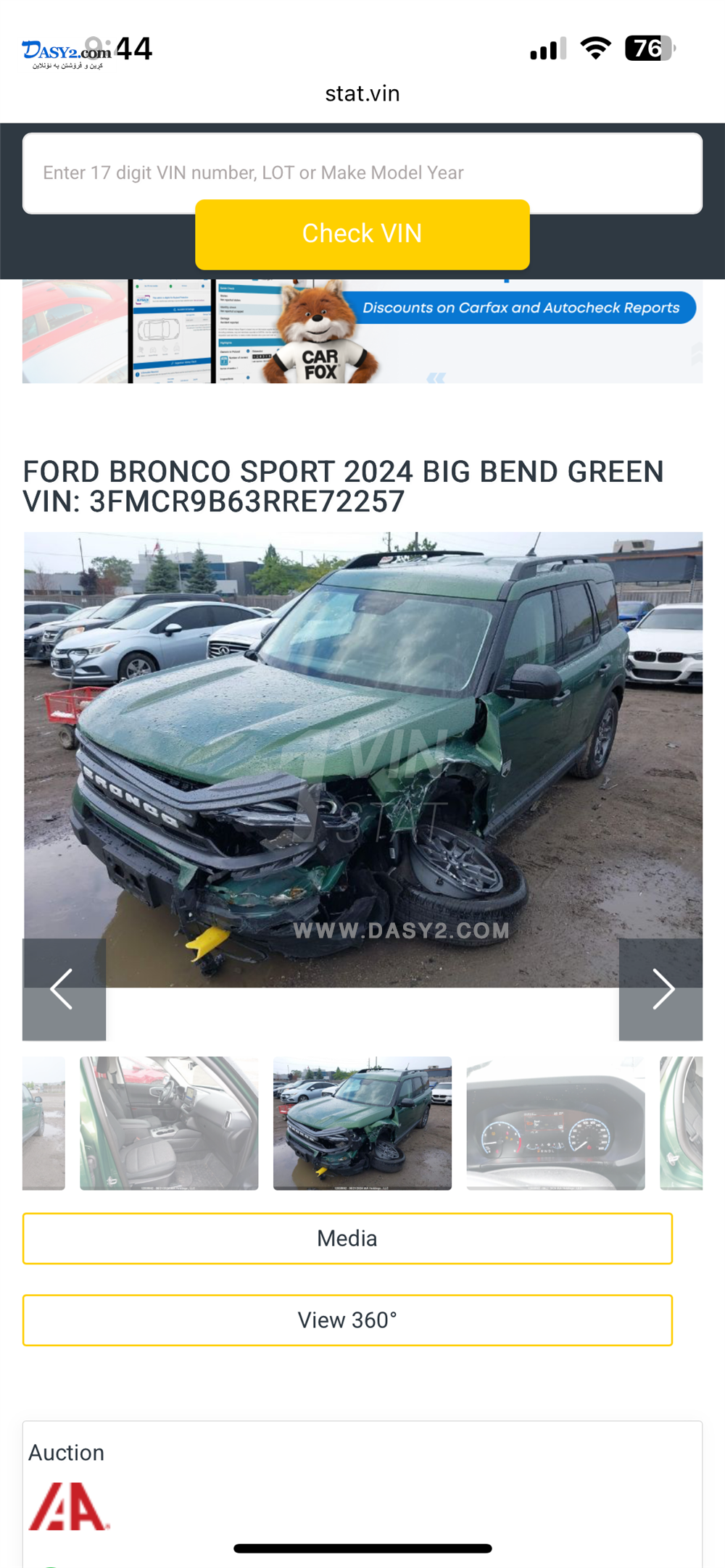Viewport: 725px width, 1568px height.
Task: Open the View 360° button
Action: pyautogui.click(x=347, y=1320)
